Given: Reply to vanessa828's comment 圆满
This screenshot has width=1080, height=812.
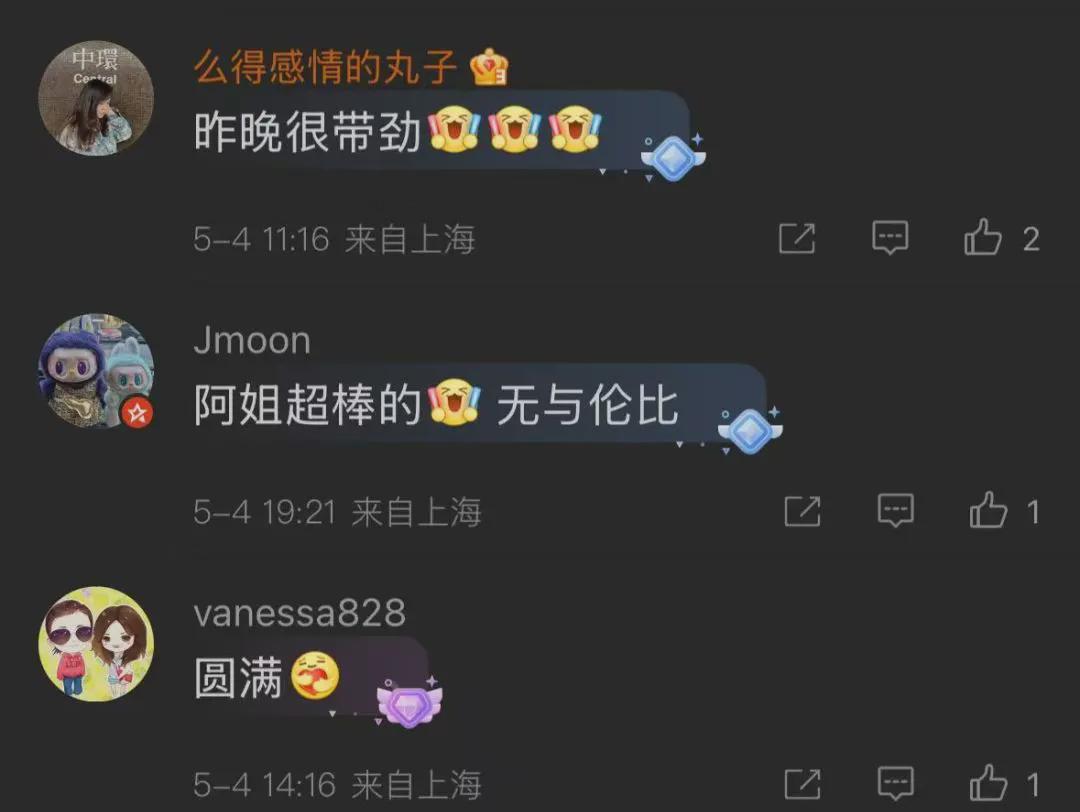Looking at the screenshot, I should click(x=895, y=783).
